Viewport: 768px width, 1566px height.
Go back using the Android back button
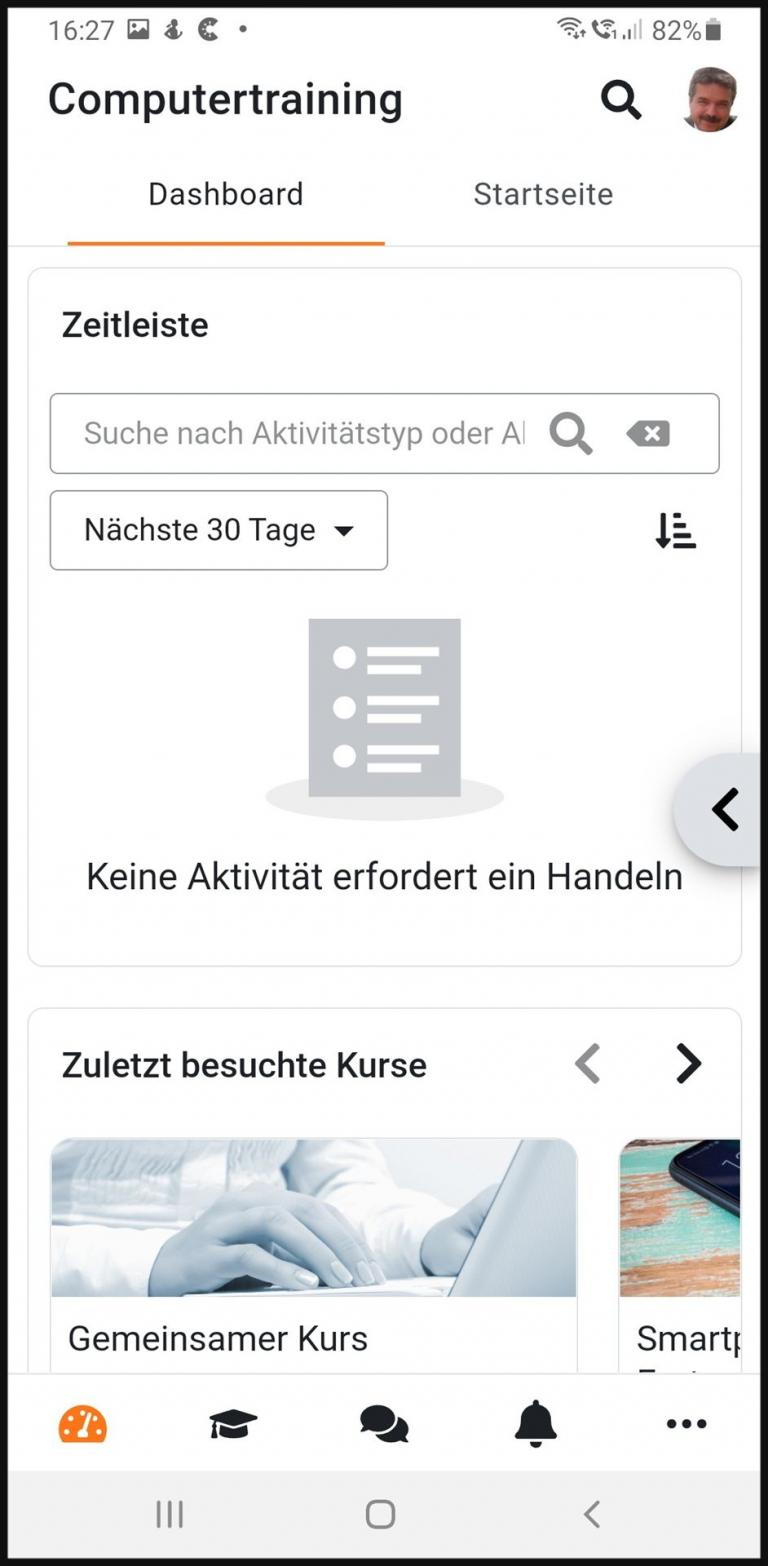coord(591,1514)
